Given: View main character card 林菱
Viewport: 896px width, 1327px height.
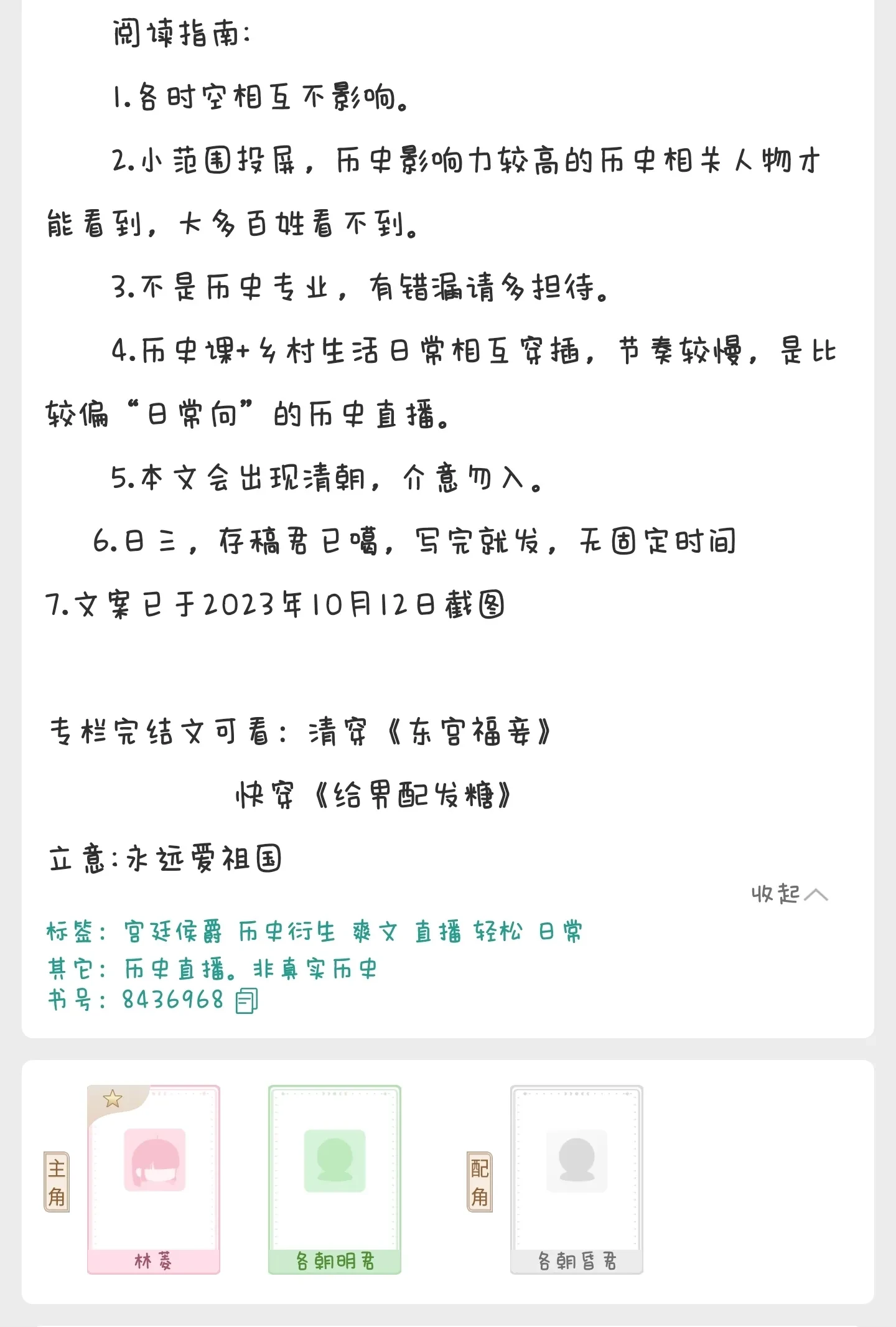Looking at the screenshot, I should [154, 1179].
